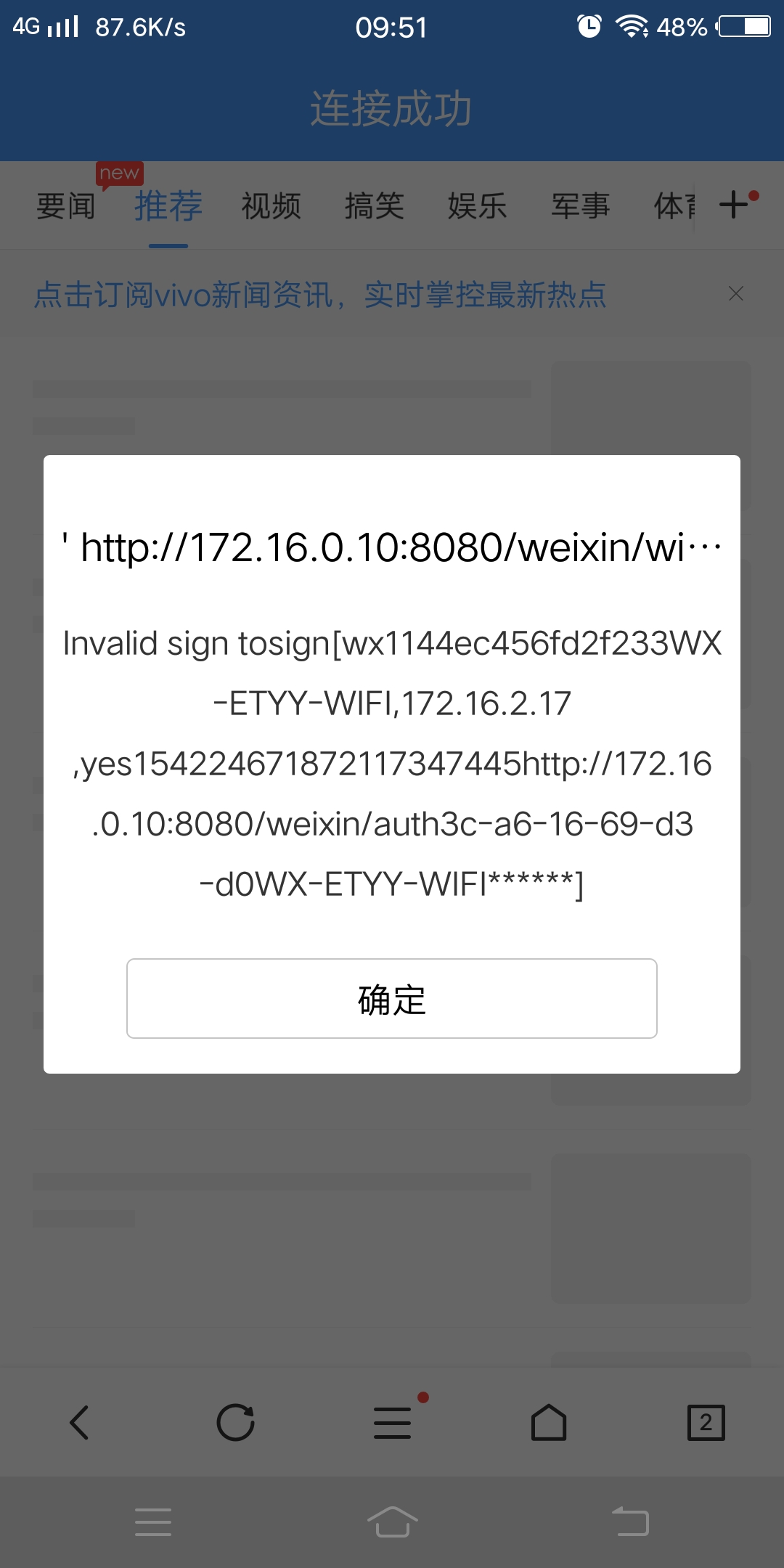Go to the browser home page

[x=549, y=1422]
